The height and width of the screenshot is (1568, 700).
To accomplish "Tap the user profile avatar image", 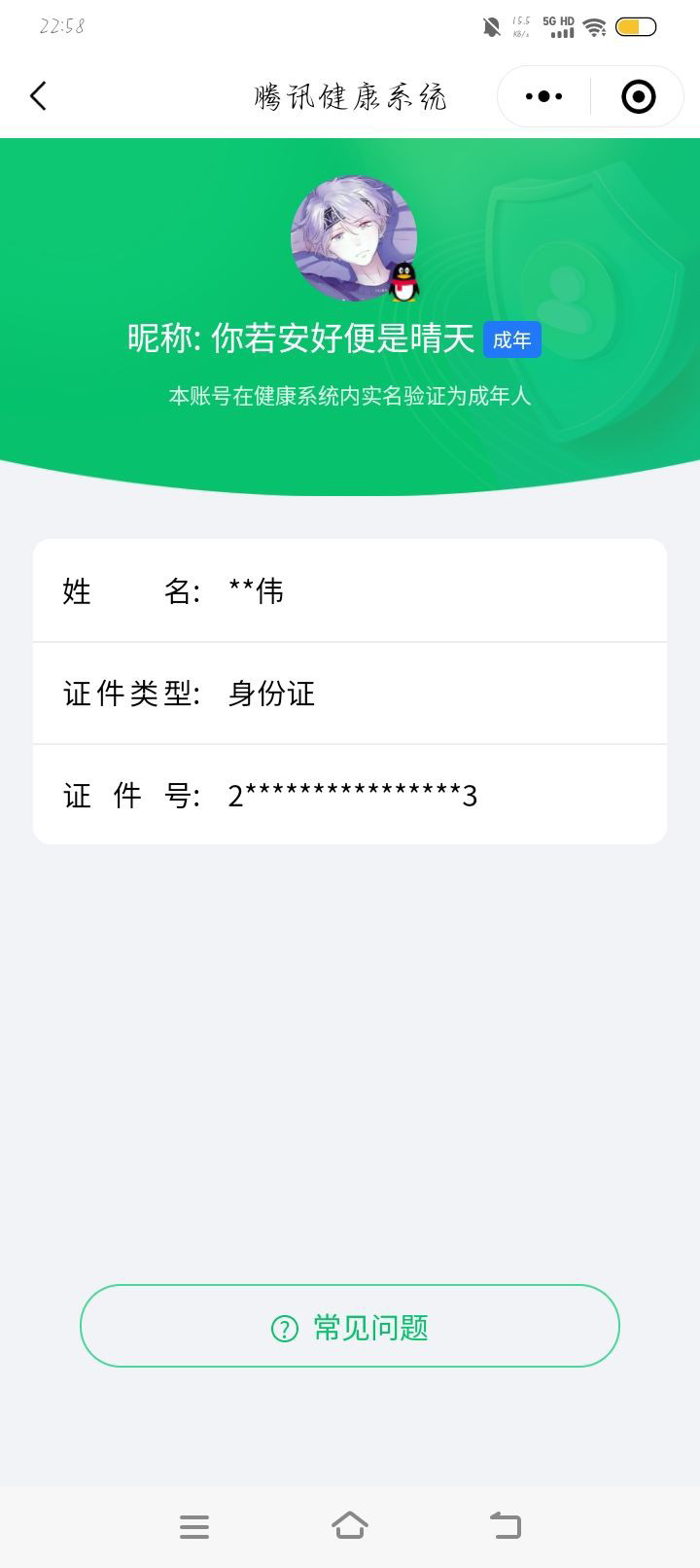I will click(350, 236).
